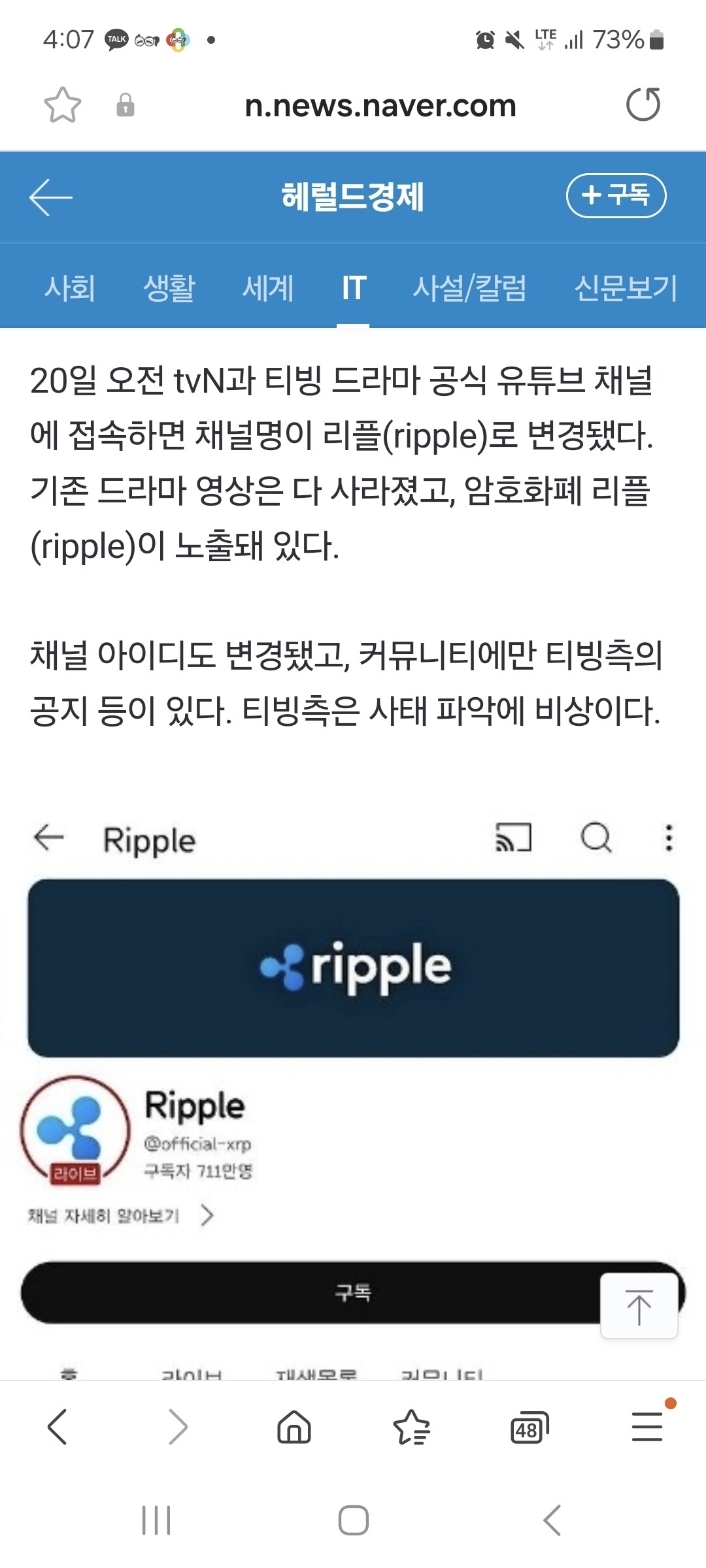Tap the scroll-to-top arrow button
This screenshot has height=1568, width=706.
click(639, 1305)
